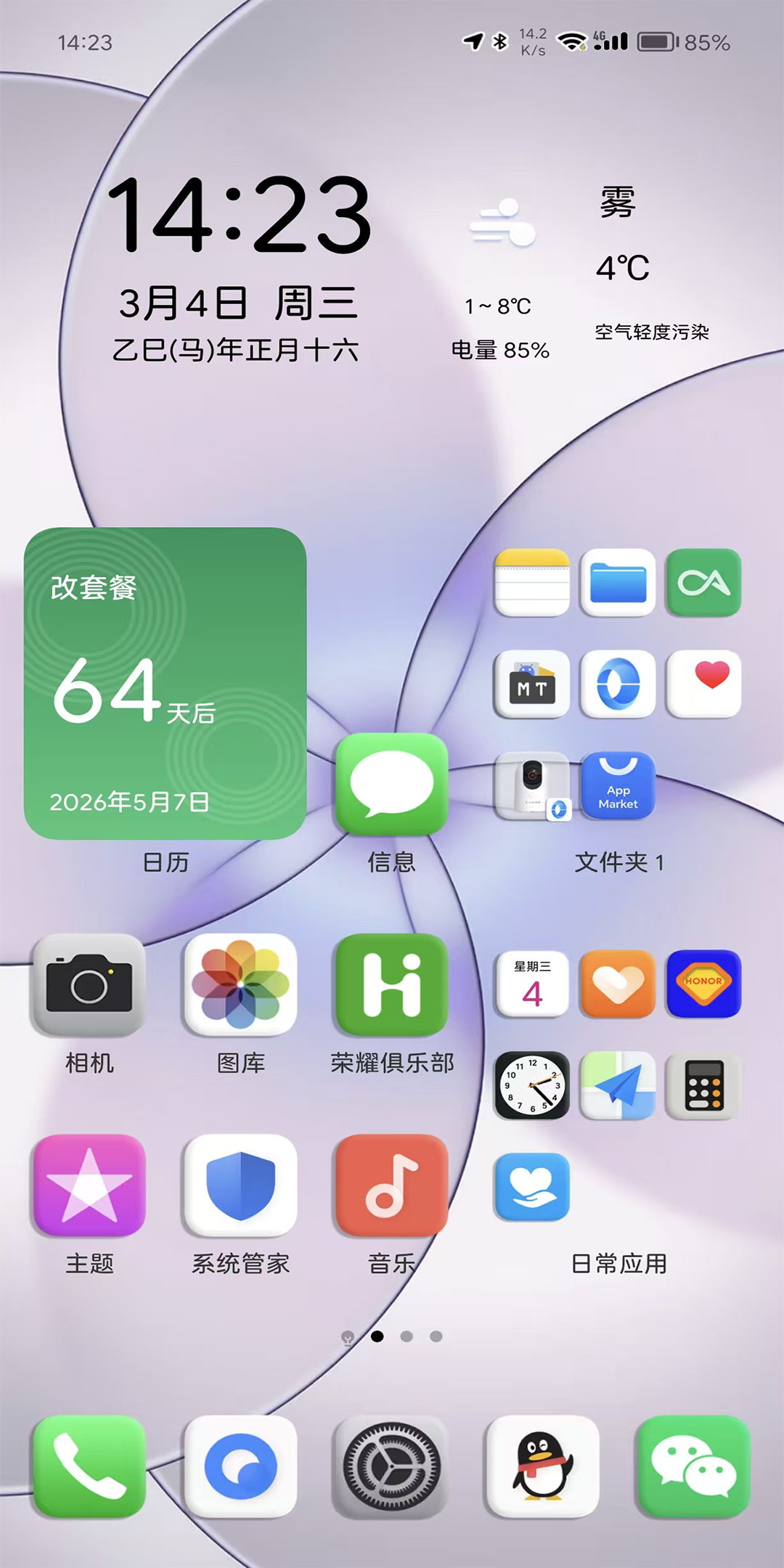
Task: Open the 音乐 music app
Action: click(x=391, y=1185)
